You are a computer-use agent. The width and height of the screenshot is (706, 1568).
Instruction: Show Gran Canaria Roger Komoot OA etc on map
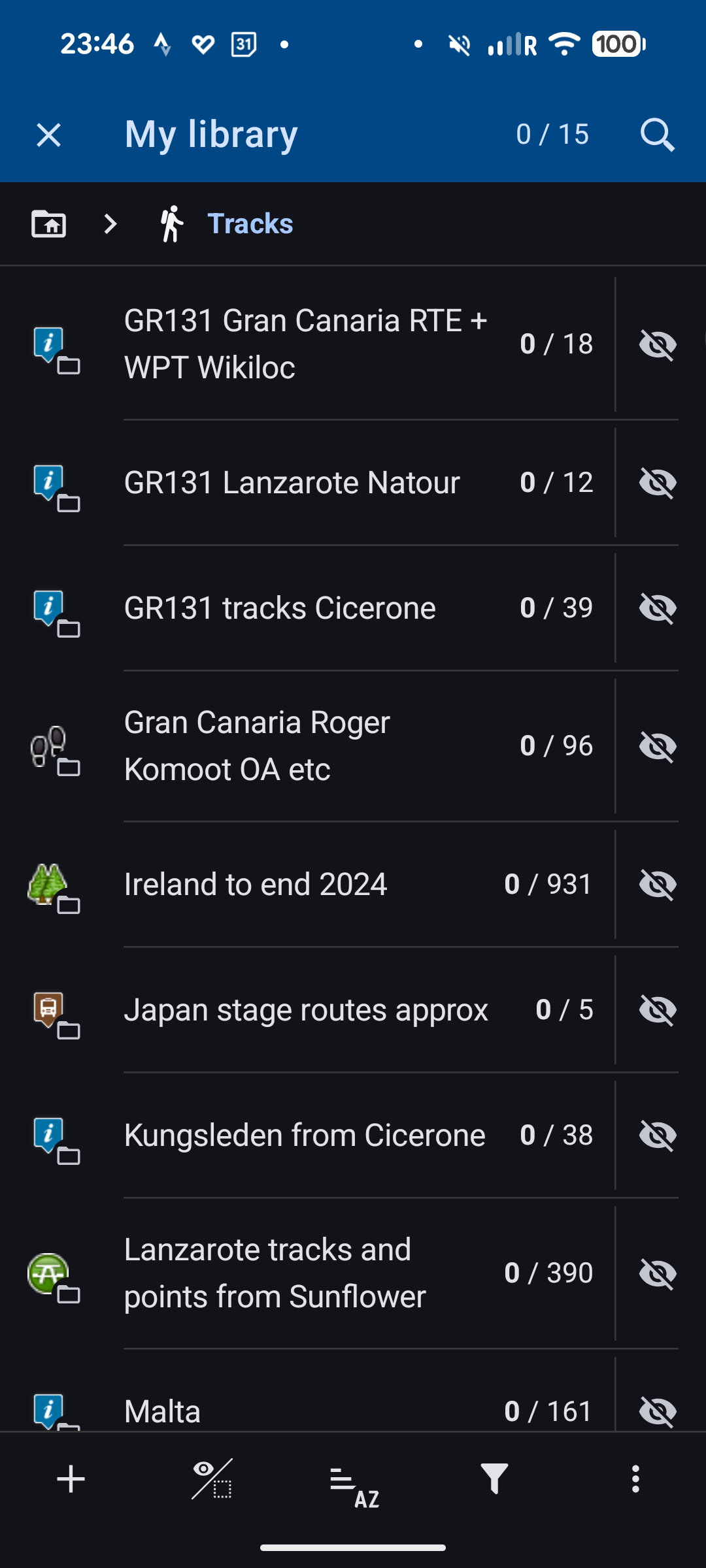[658, 747]
